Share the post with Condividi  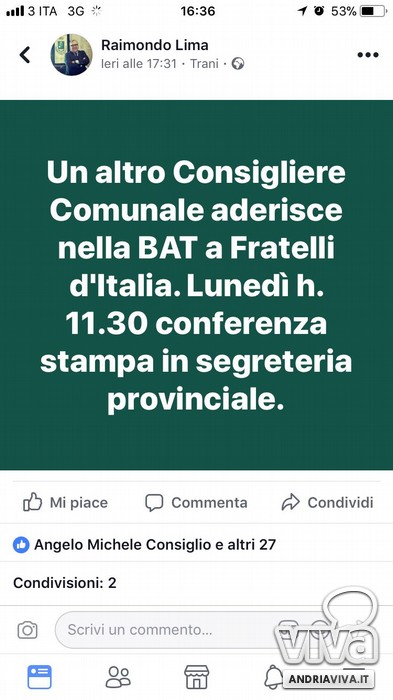[x=327, y=503]
